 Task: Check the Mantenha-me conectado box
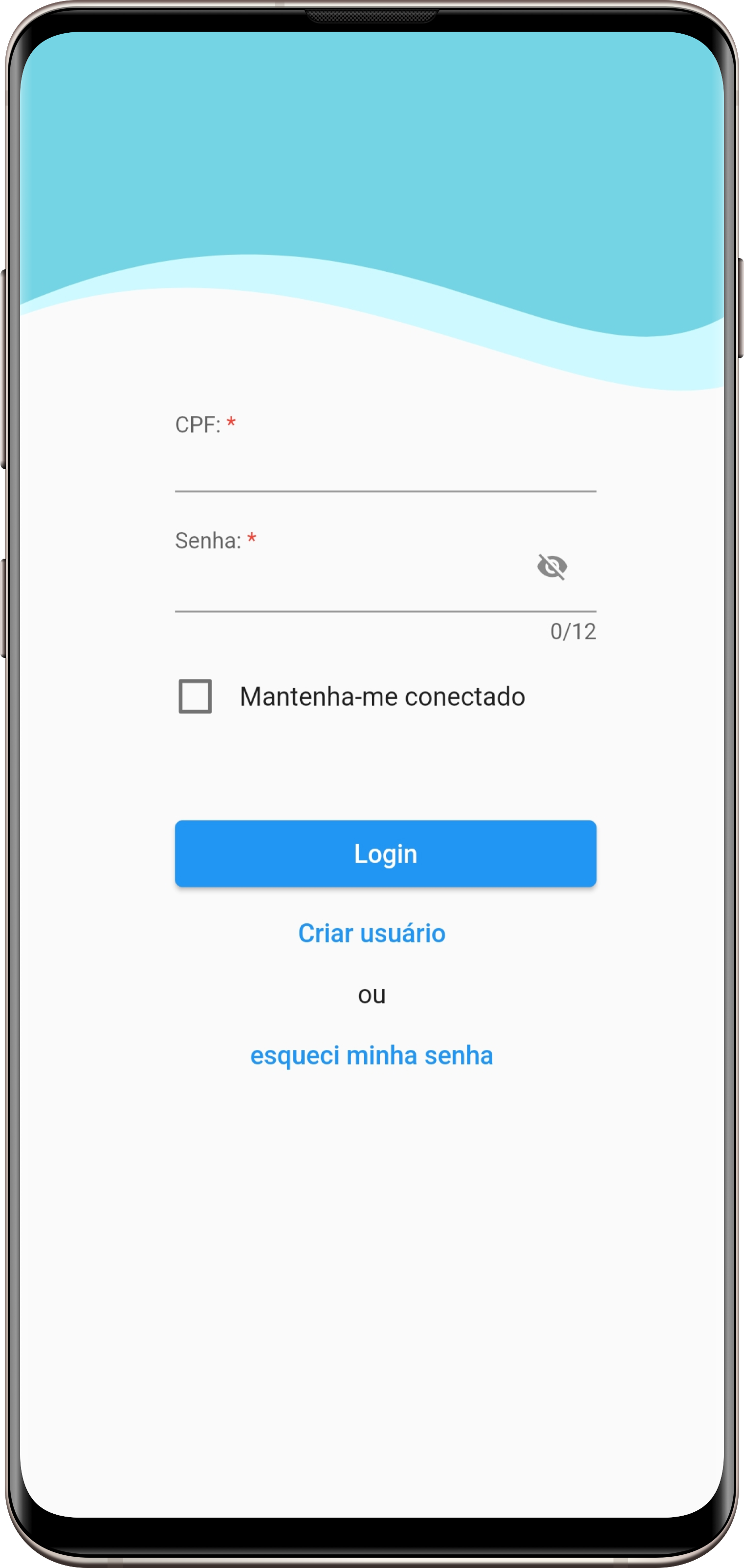(x=196, y=697)
